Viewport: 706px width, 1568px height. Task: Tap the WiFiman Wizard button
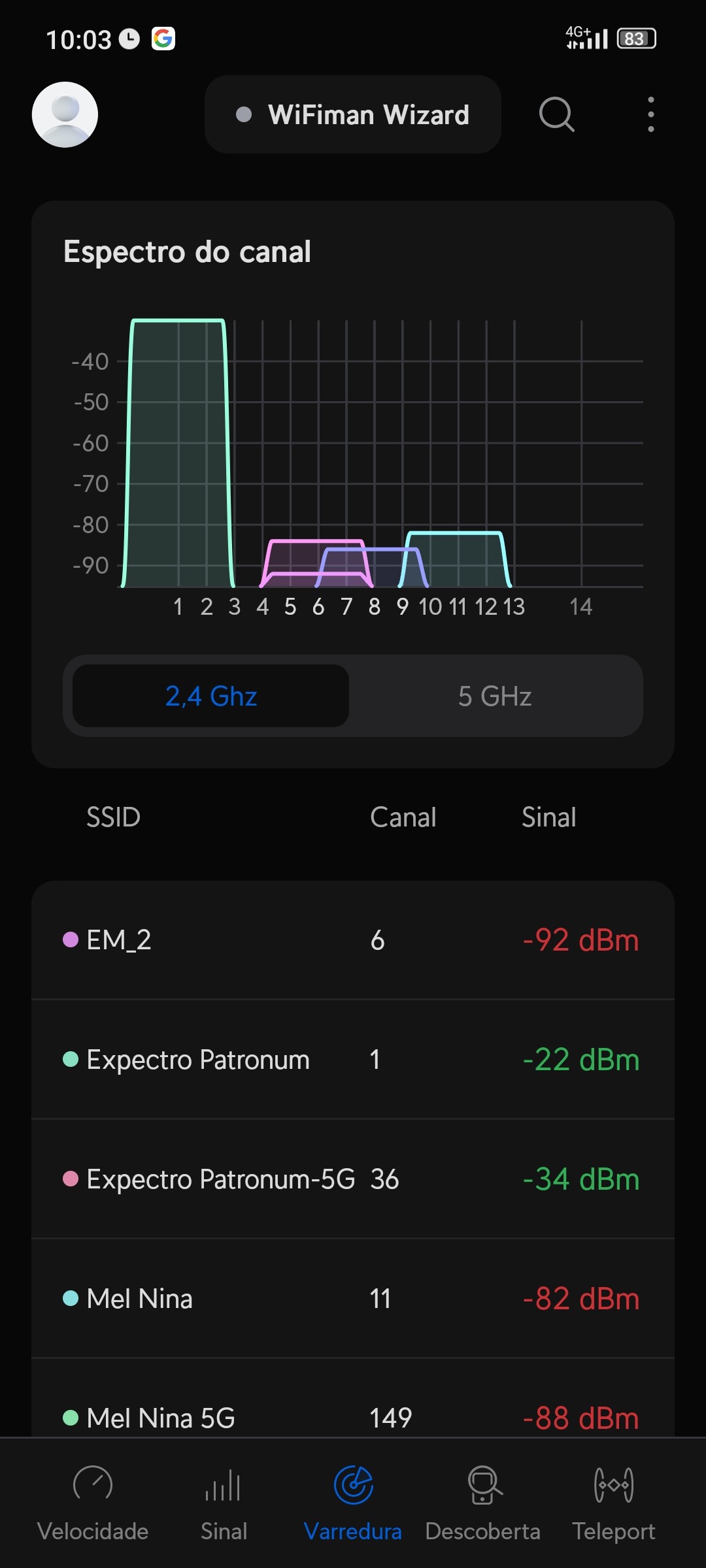click(352, 114)
